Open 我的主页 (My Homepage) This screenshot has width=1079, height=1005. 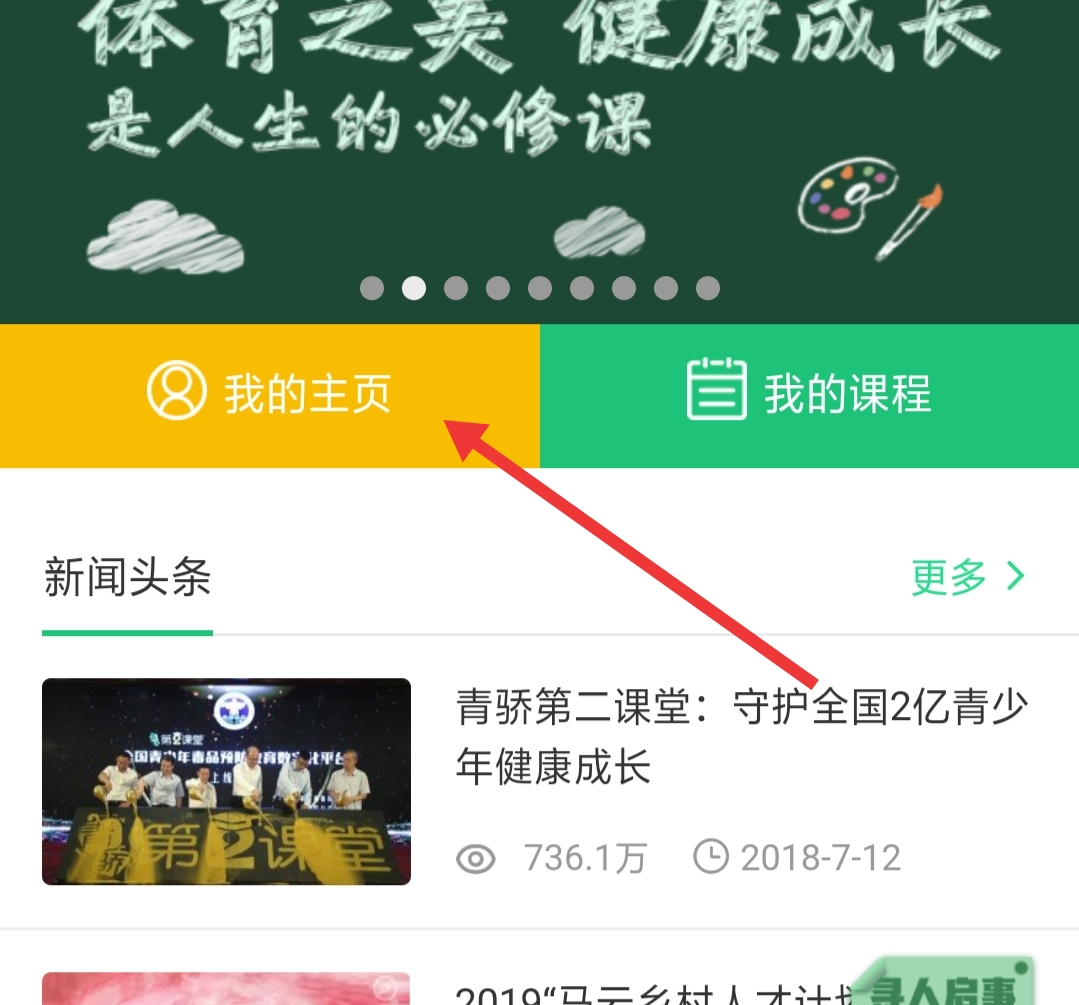[x=269, y=394]
